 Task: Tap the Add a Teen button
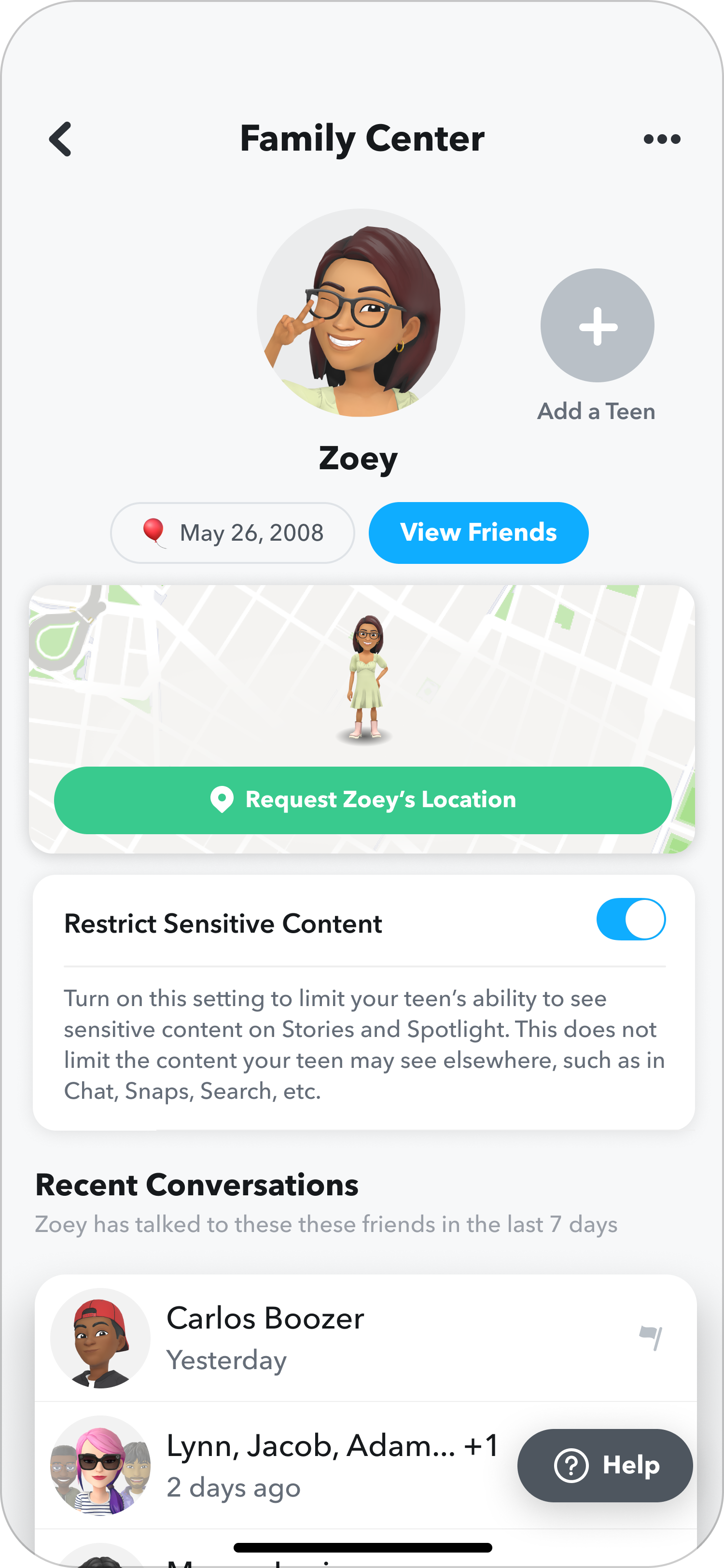(x=597, y=326)
